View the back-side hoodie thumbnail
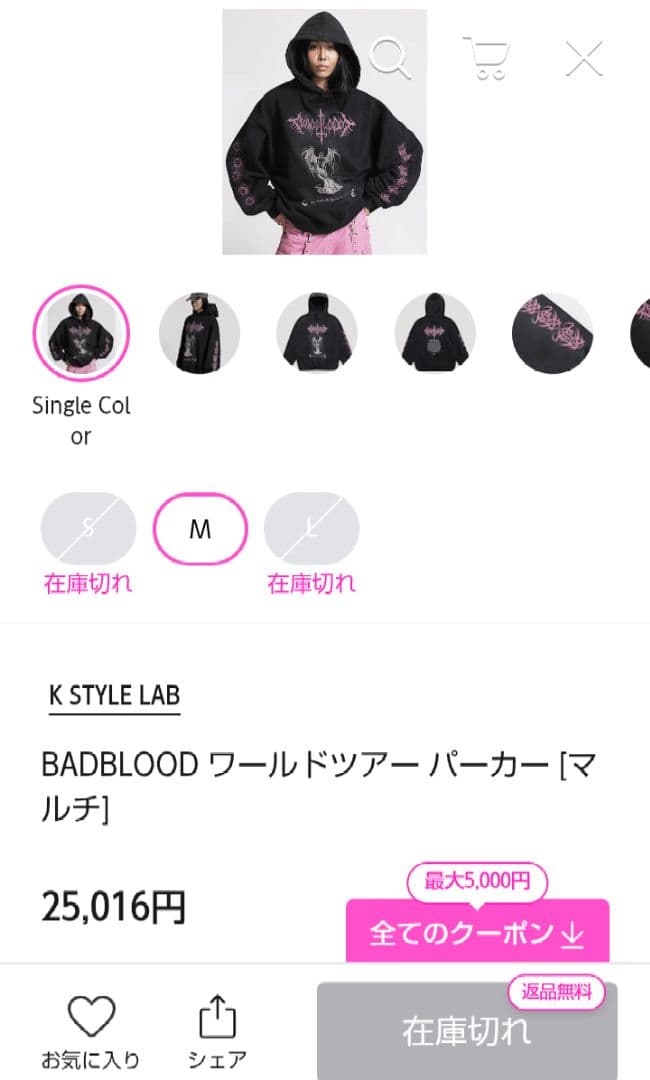This screenshot has width=650, height=1080. 435,333
